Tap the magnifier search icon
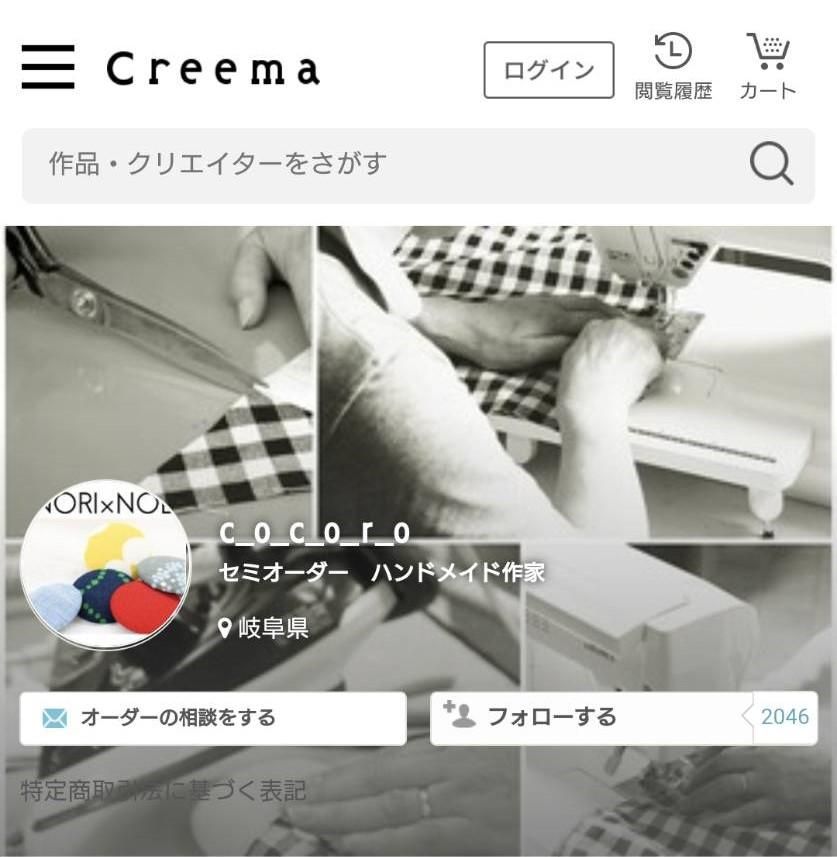The image size is (837, 857). coord(771,164)
